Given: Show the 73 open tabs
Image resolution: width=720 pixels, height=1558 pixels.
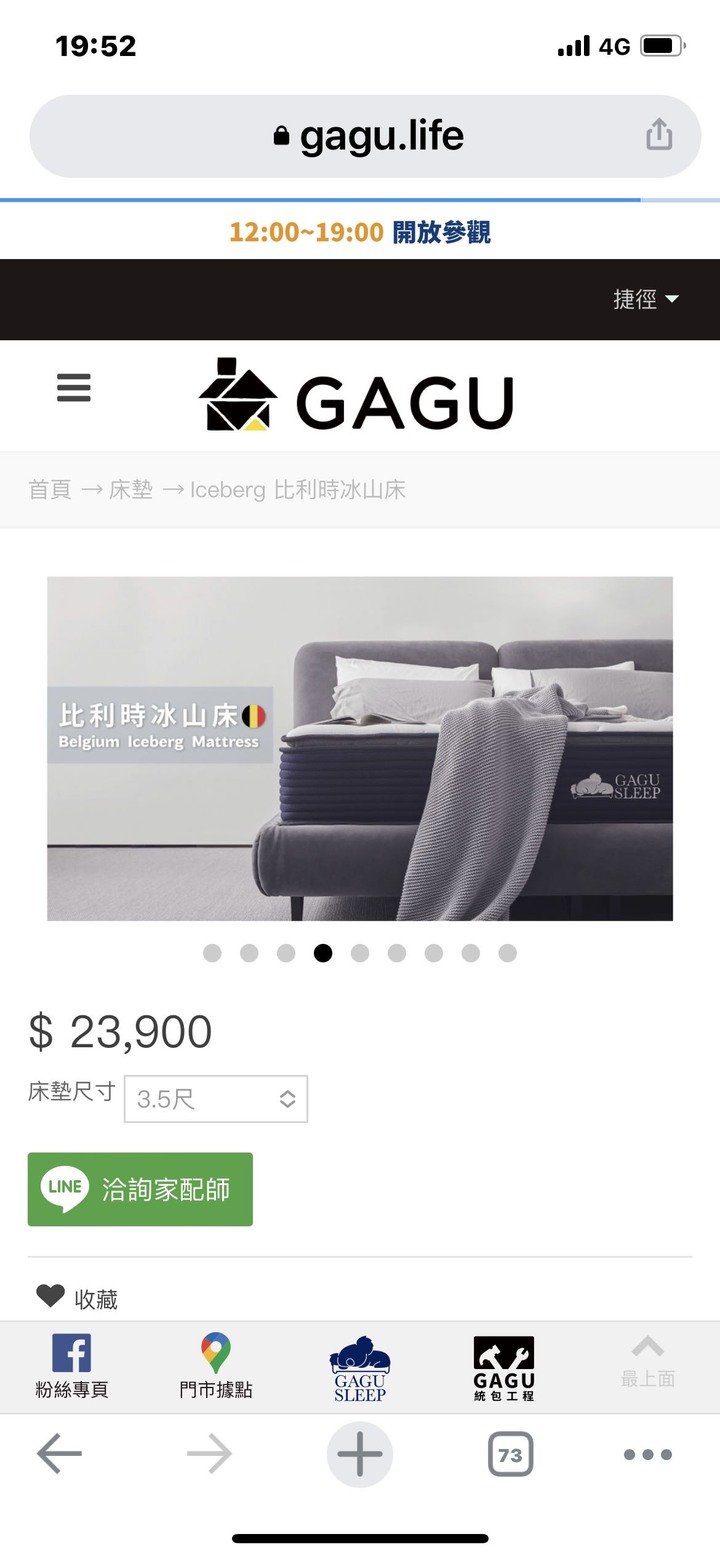Looking at the screenshot, I should pos(510,1454).
